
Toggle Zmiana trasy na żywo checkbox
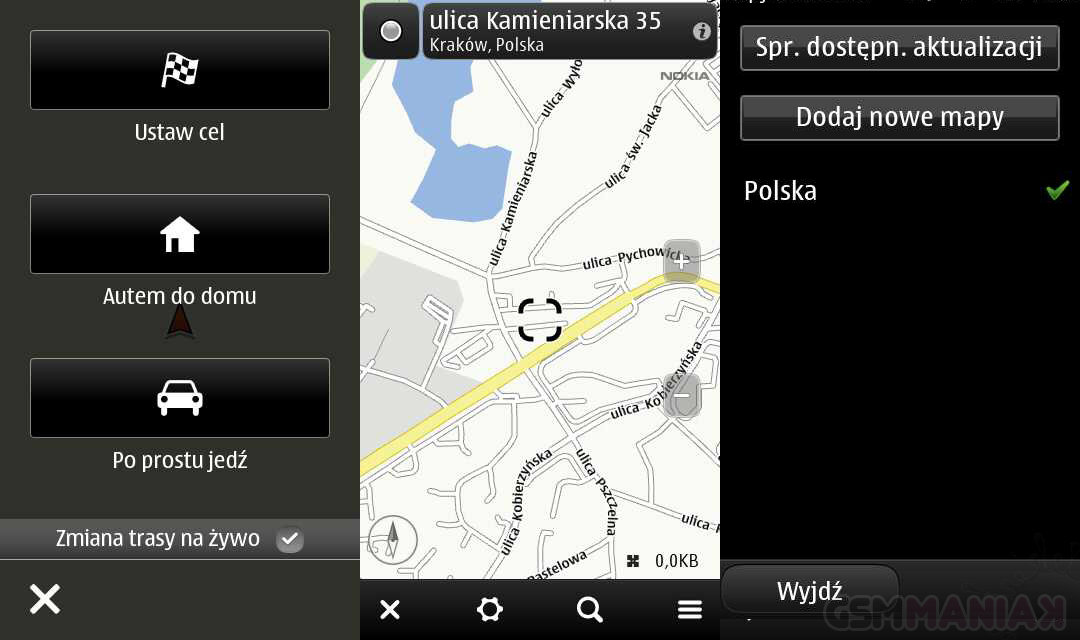[289, 539]
